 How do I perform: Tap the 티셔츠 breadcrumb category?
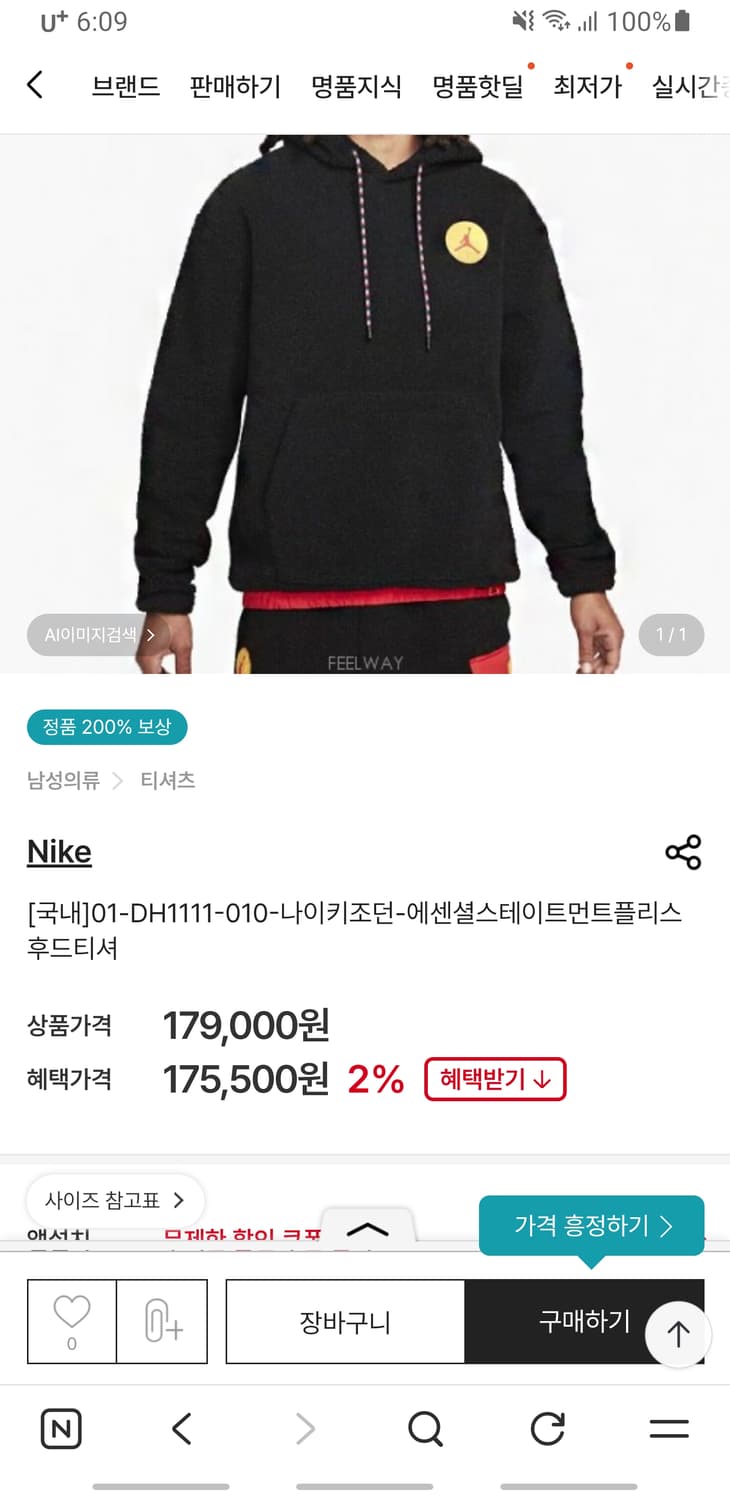(x=167, y=781)
